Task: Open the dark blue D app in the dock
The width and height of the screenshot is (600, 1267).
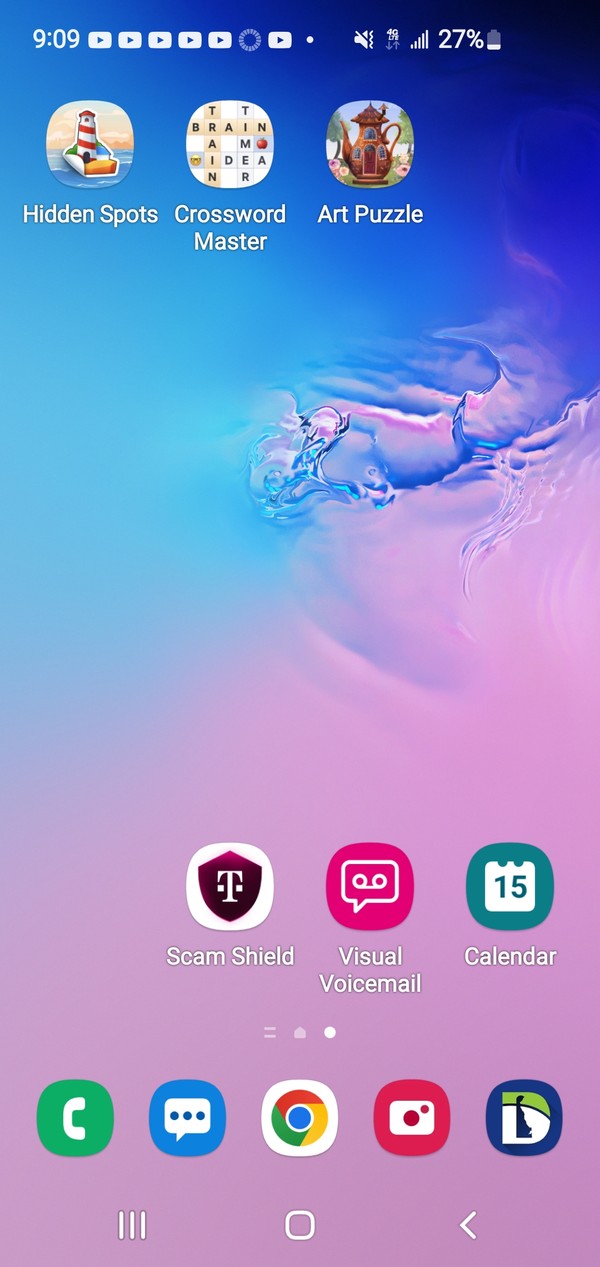Action: [524, 1118]
